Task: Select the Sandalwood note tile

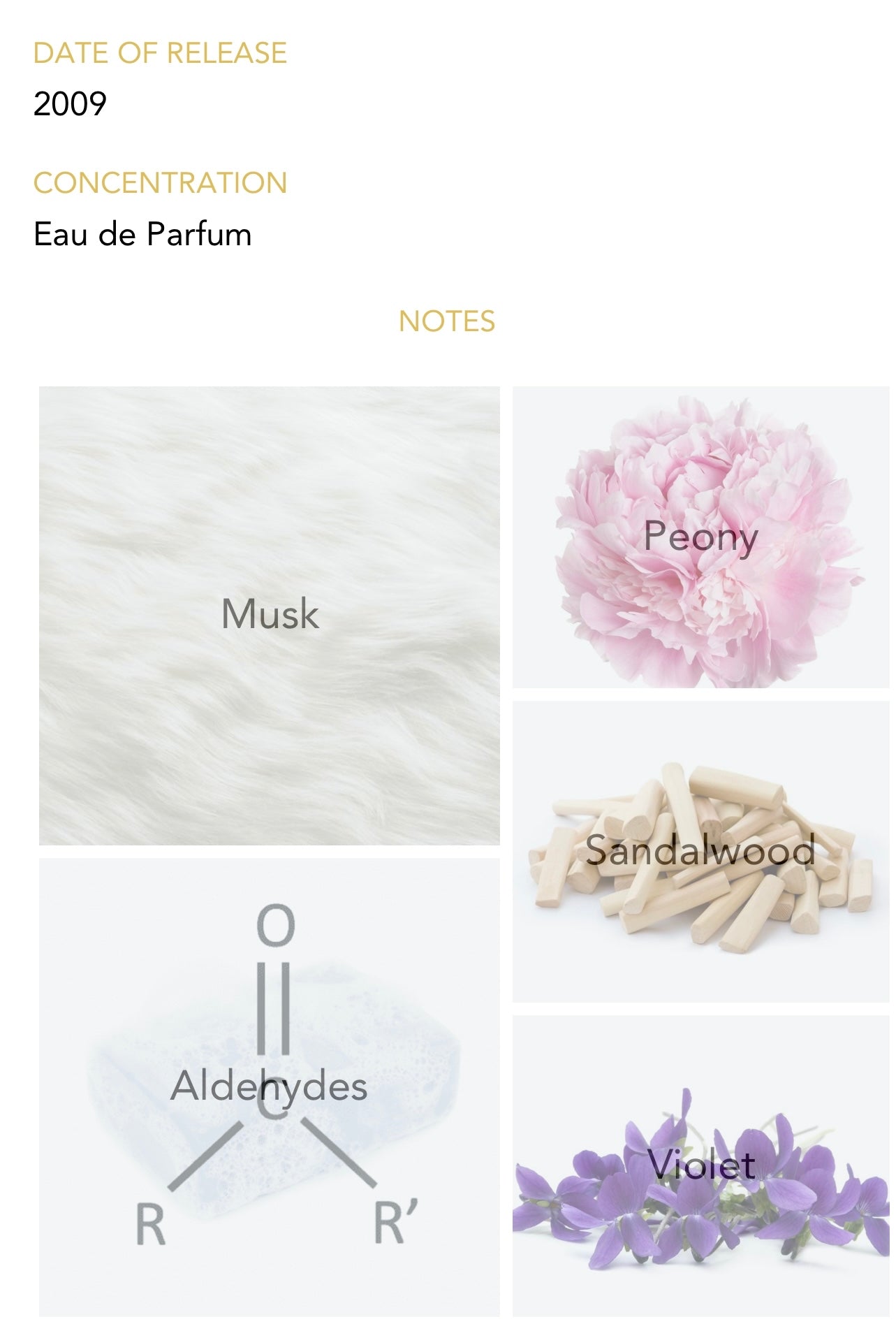Action: [700, 851]
